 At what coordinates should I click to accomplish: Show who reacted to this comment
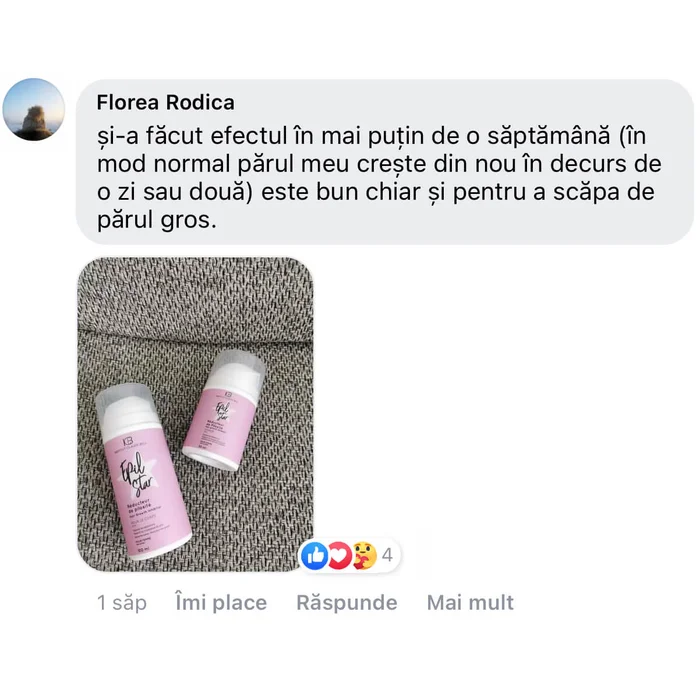point(349,555)
